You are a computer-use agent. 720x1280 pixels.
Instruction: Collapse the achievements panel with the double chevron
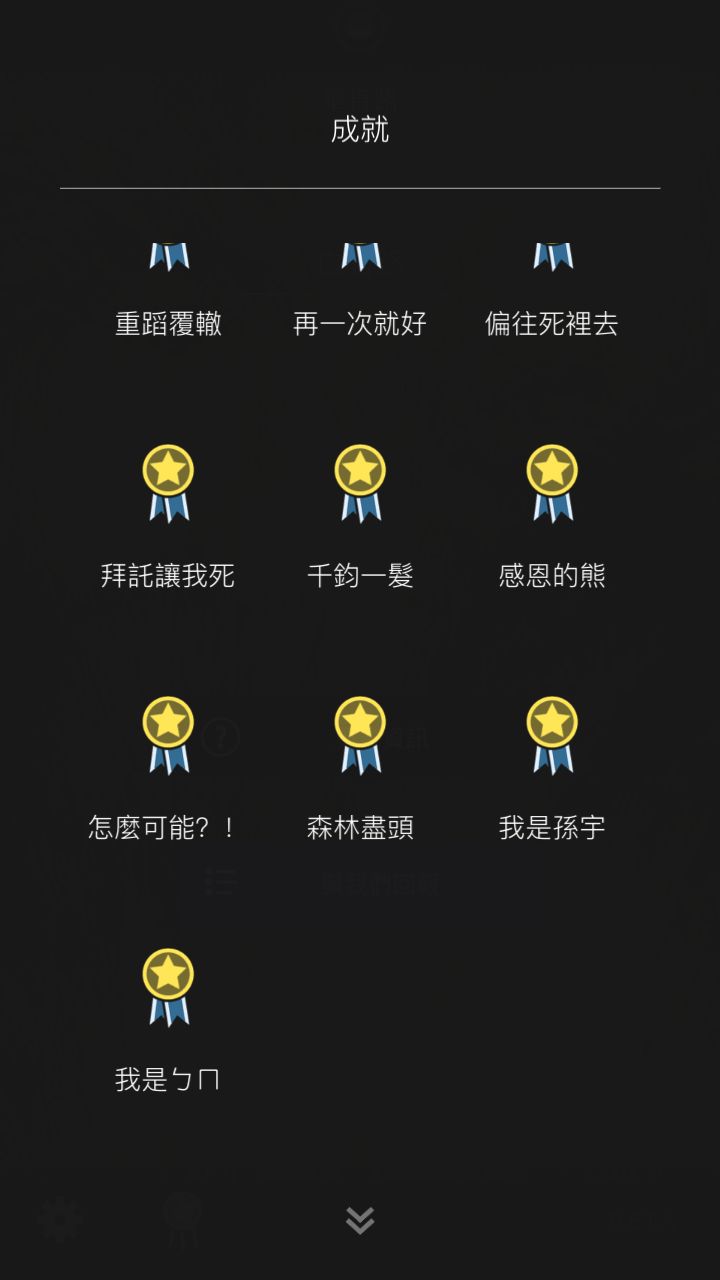click(359, 1219)
